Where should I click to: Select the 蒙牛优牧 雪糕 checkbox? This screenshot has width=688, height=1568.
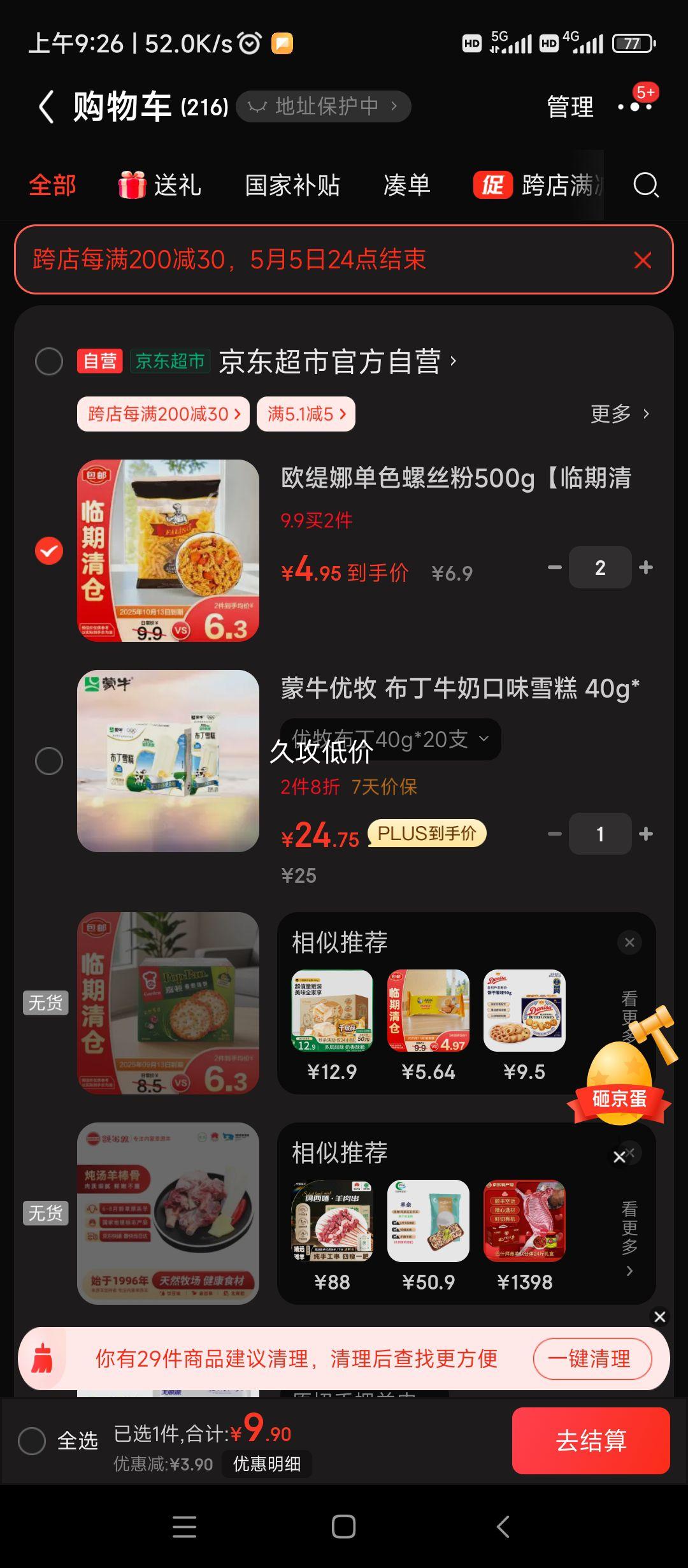(x=48, y=760)
